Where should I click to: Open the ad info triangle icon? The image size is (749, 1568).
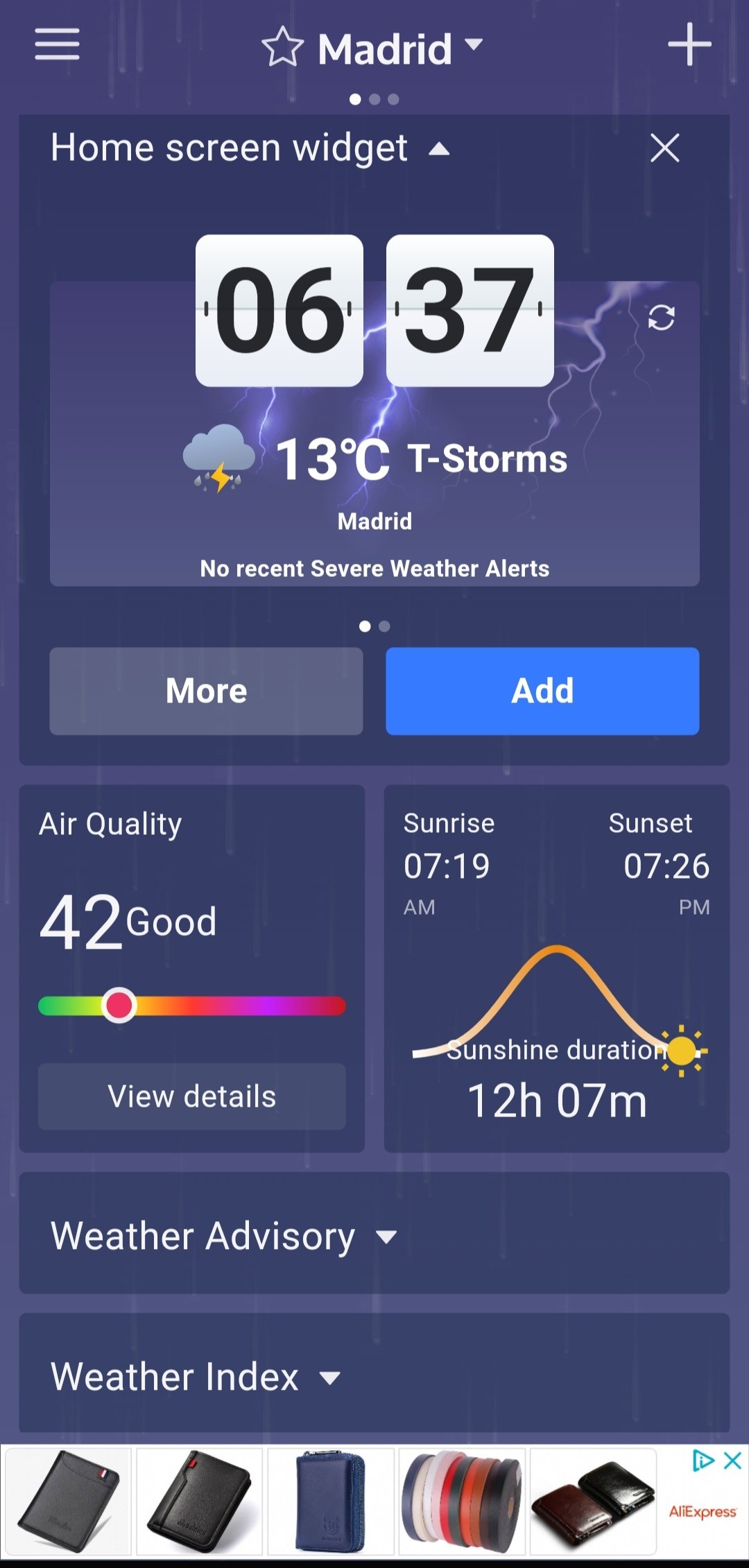tap(703, 1461)
